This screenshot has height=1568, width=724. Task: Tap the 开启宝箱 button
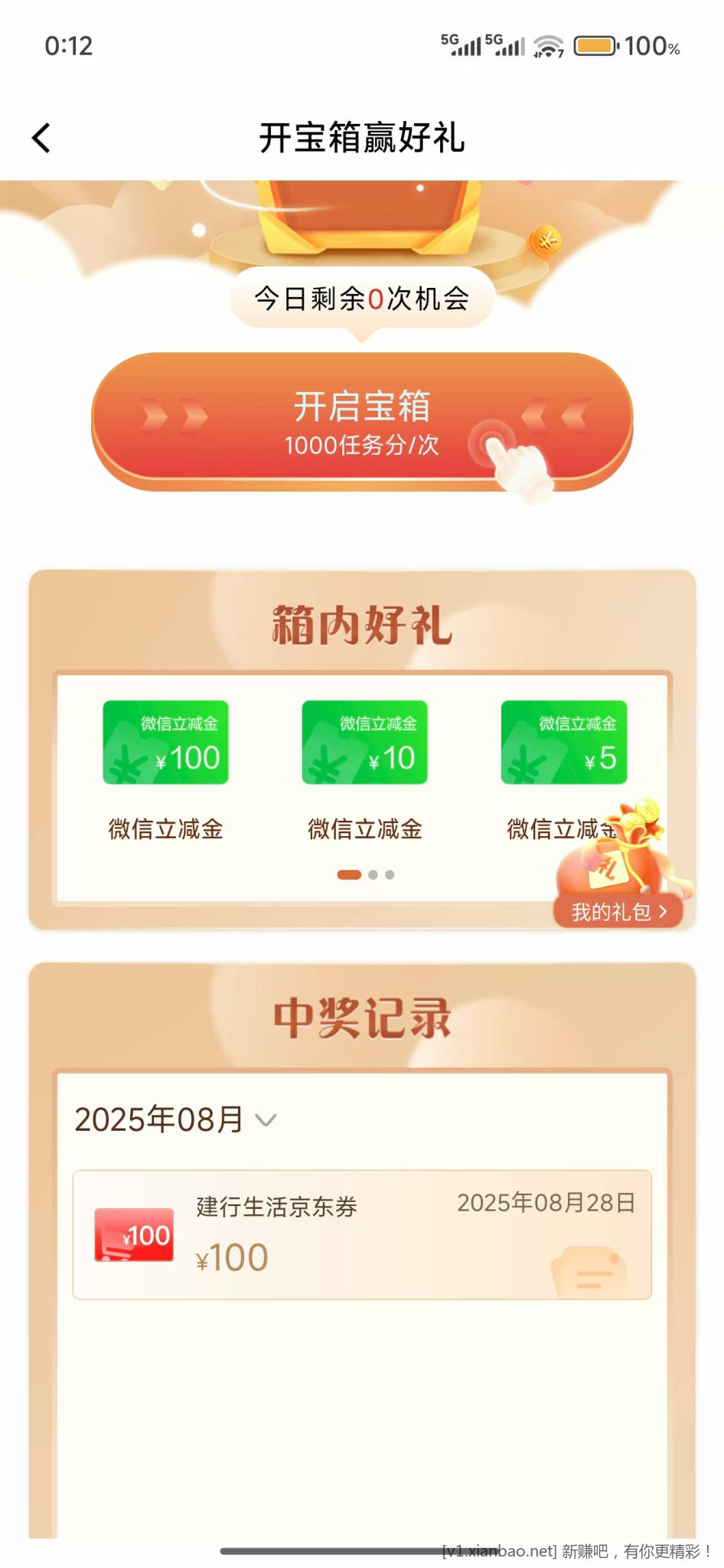[x=362, y=420]
